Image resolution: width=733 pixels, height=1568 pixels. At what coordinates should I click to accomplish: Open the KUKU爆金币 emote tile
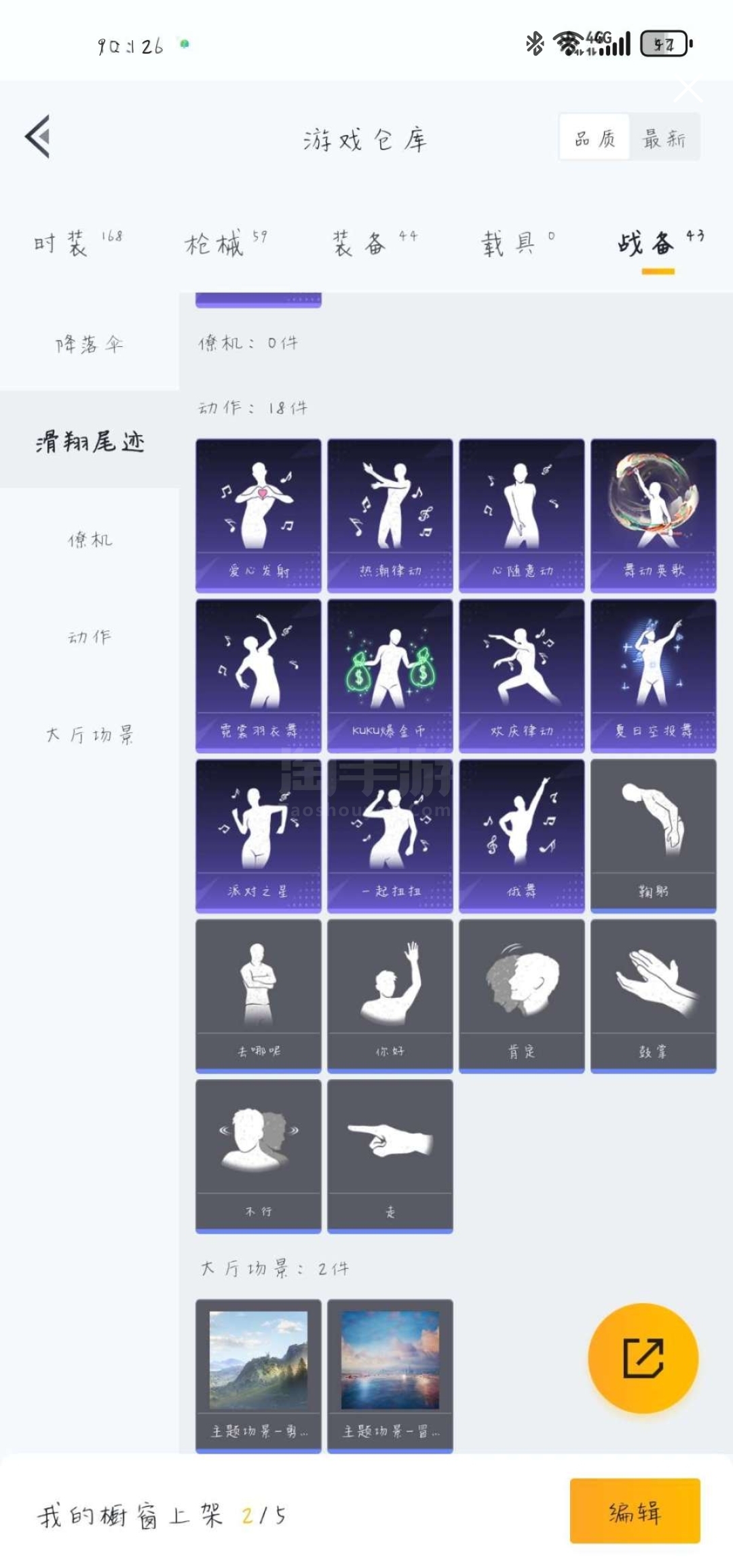pyautogui.click(x=390, y=675)
